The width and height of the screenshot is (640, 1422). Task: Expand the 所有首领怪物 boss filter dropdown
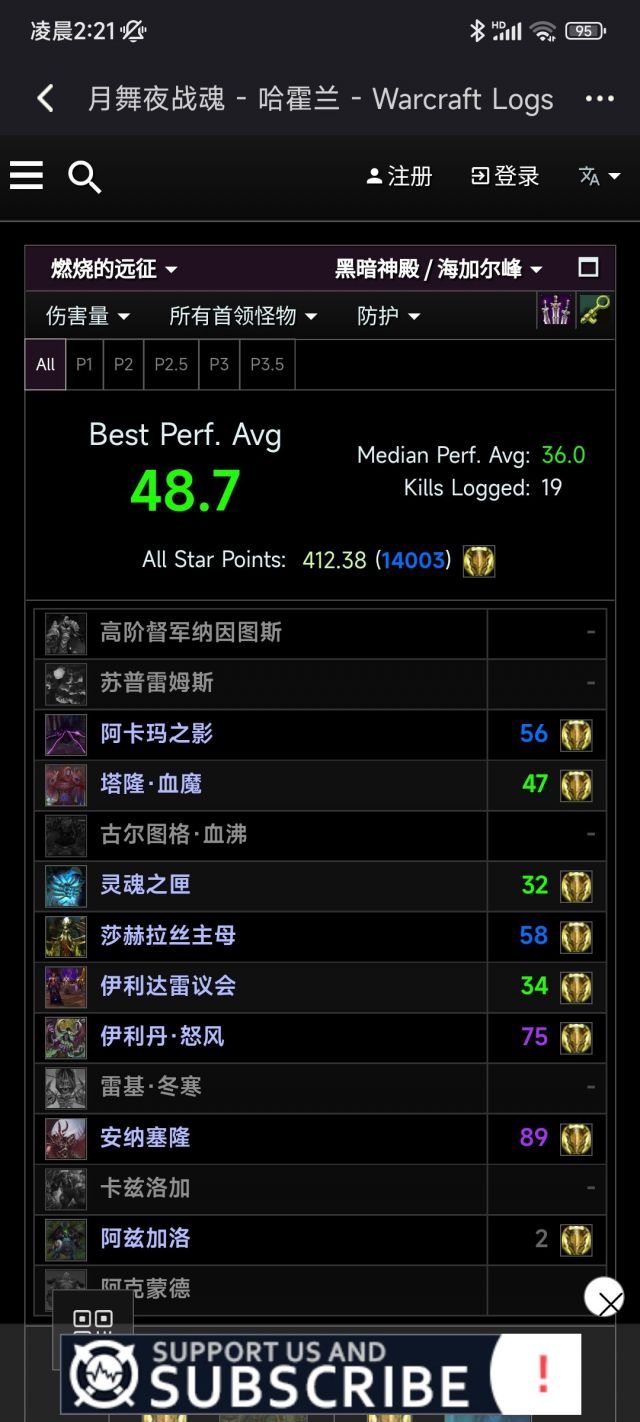(x=242, y=316)
